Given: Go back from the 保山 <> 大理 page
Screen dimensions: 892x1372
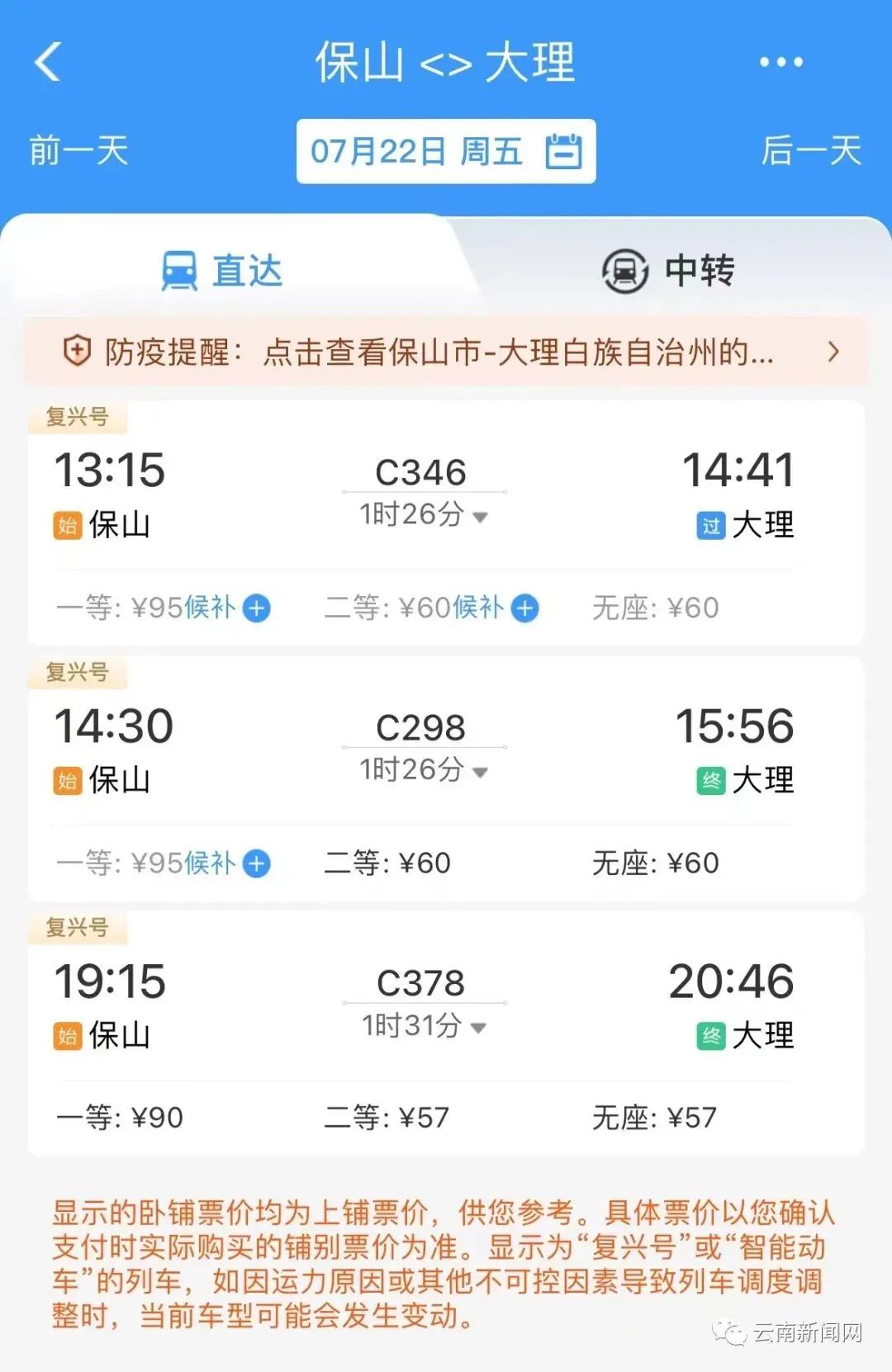Looking at the screenshot, I should (49, 62).
